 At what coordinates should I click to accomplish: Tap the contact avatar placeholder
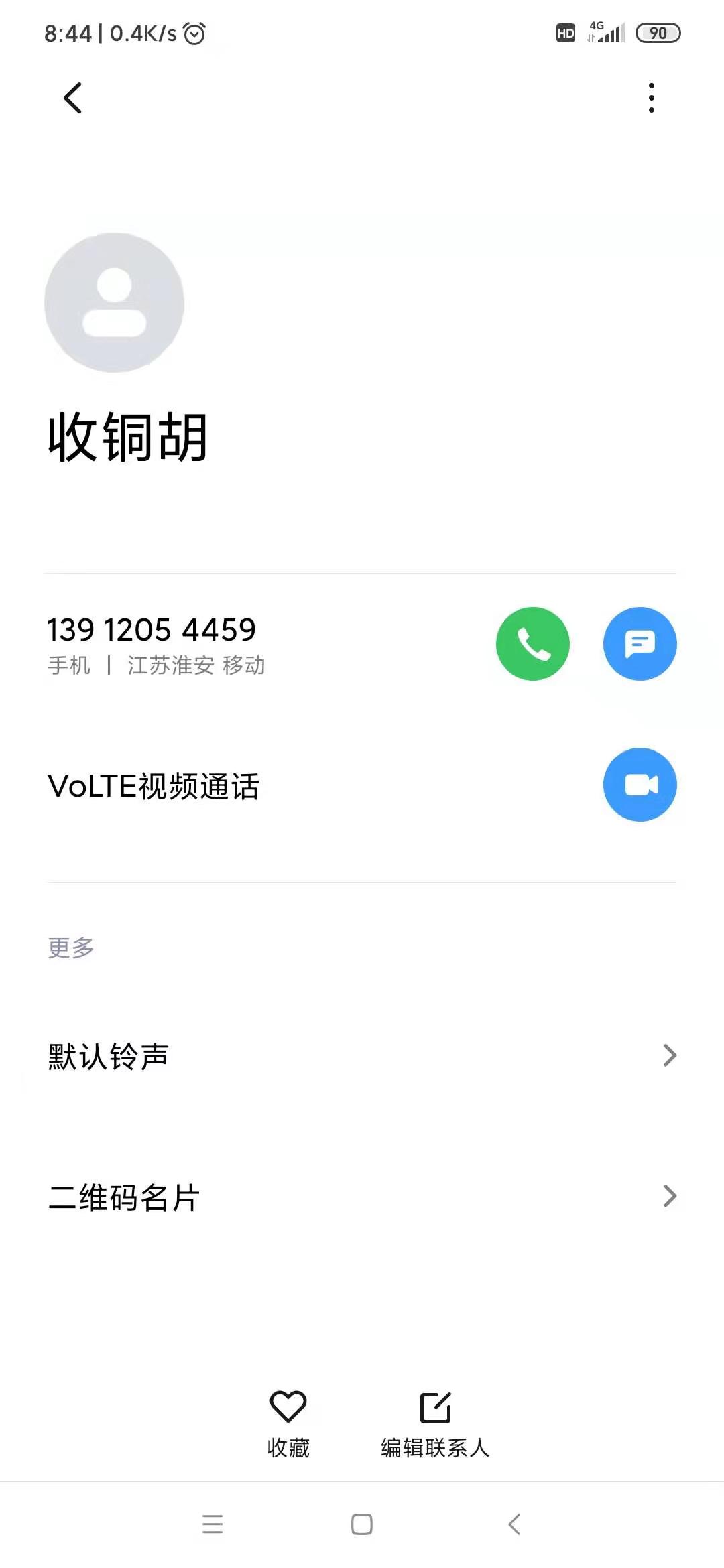point(115,302)
